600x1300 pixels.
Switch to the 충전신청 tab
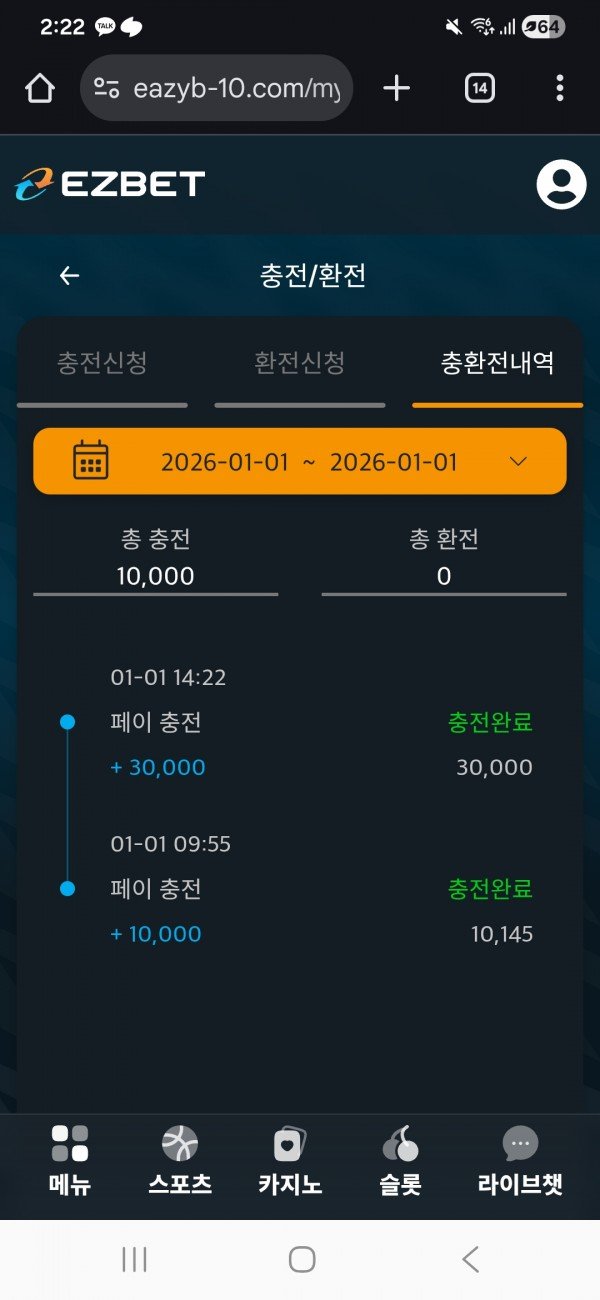pos(102,363)
